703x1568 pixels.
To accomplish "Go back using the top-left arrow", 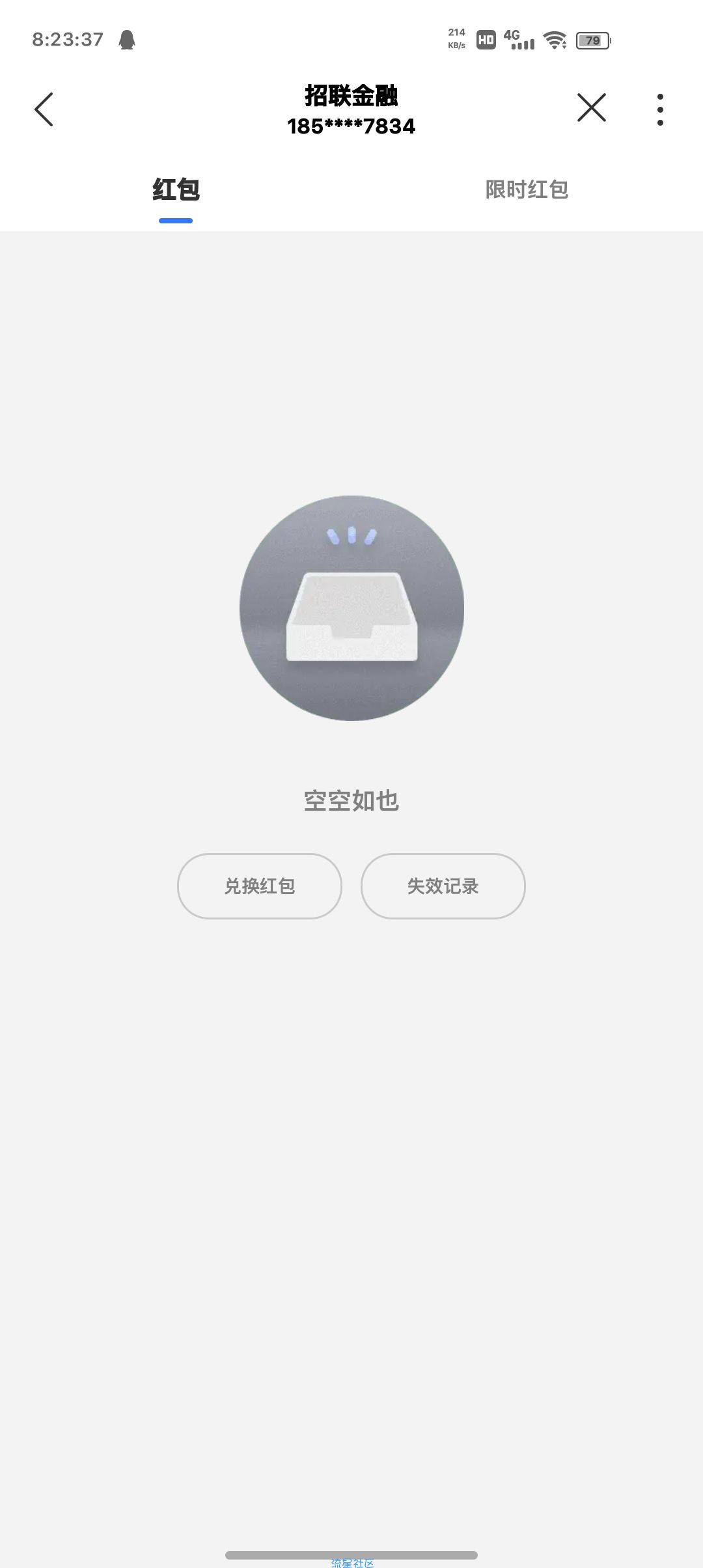I will point(44,109).
